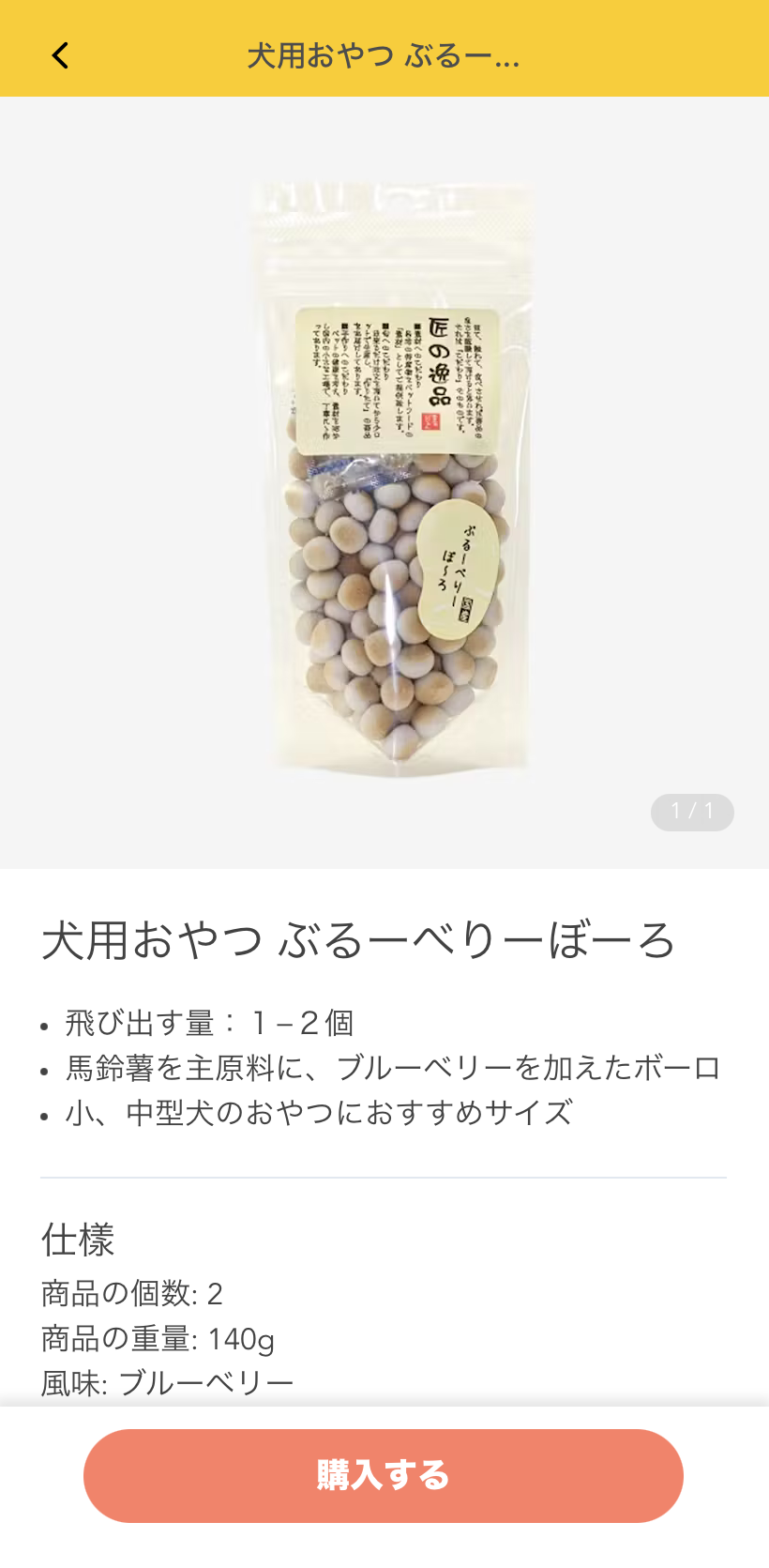Select the bullet about 馬鈴薯 main ingredient

coord(394,1069)
